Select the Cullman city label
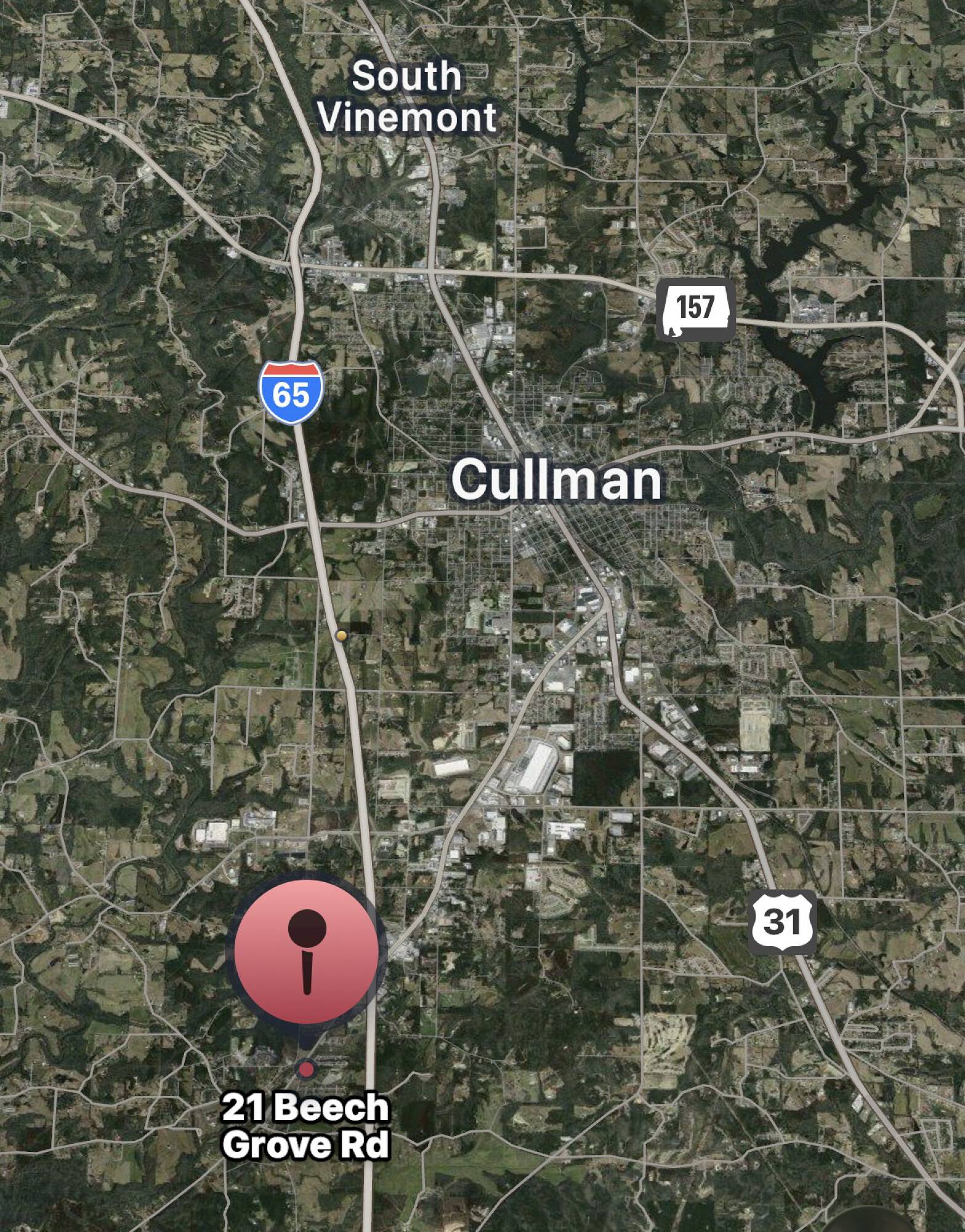The height and width of the screenshot is (1232, 965). [557, 480]
